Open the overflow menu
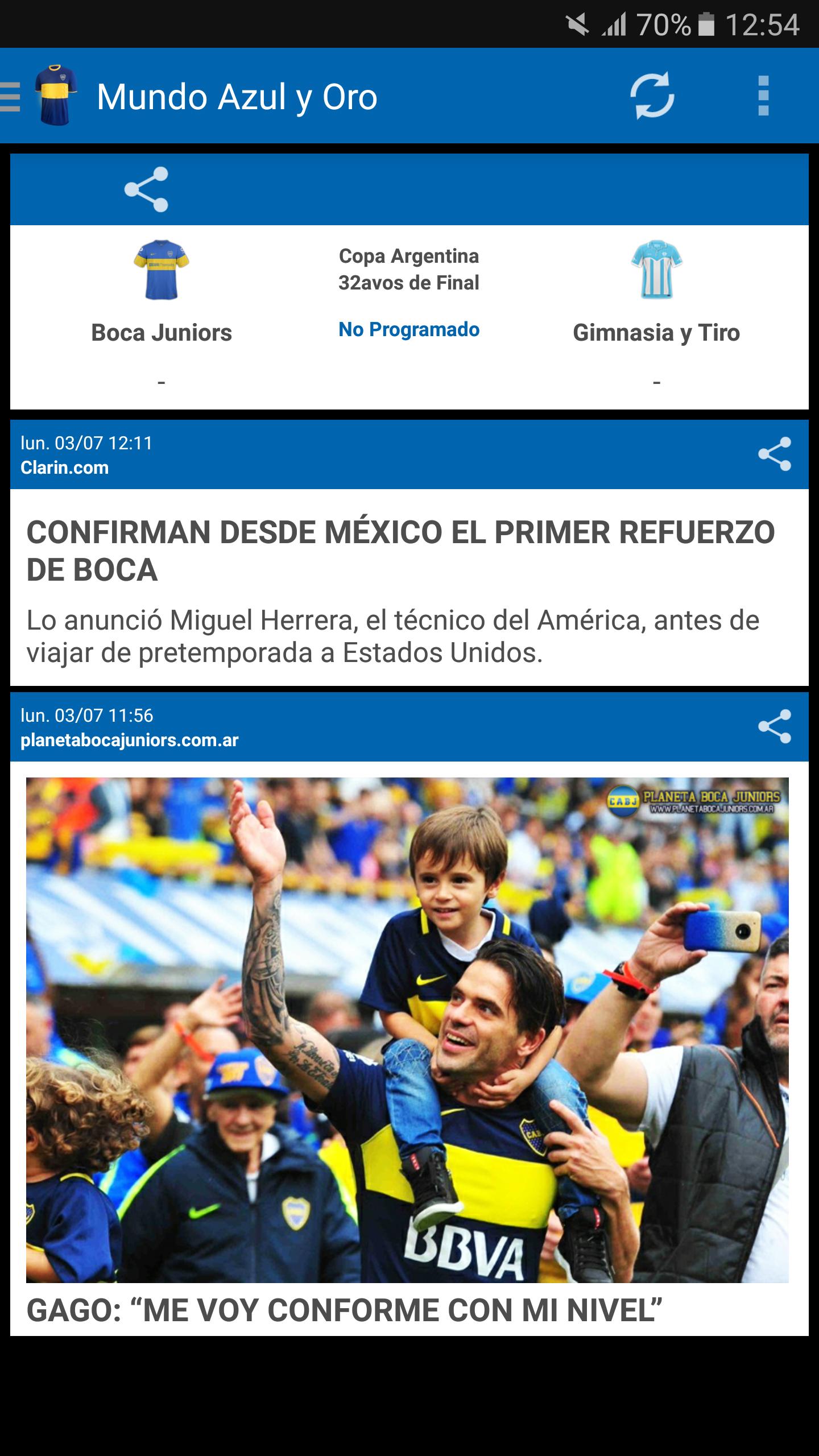819x1456 pixels. tap(763, 96)
